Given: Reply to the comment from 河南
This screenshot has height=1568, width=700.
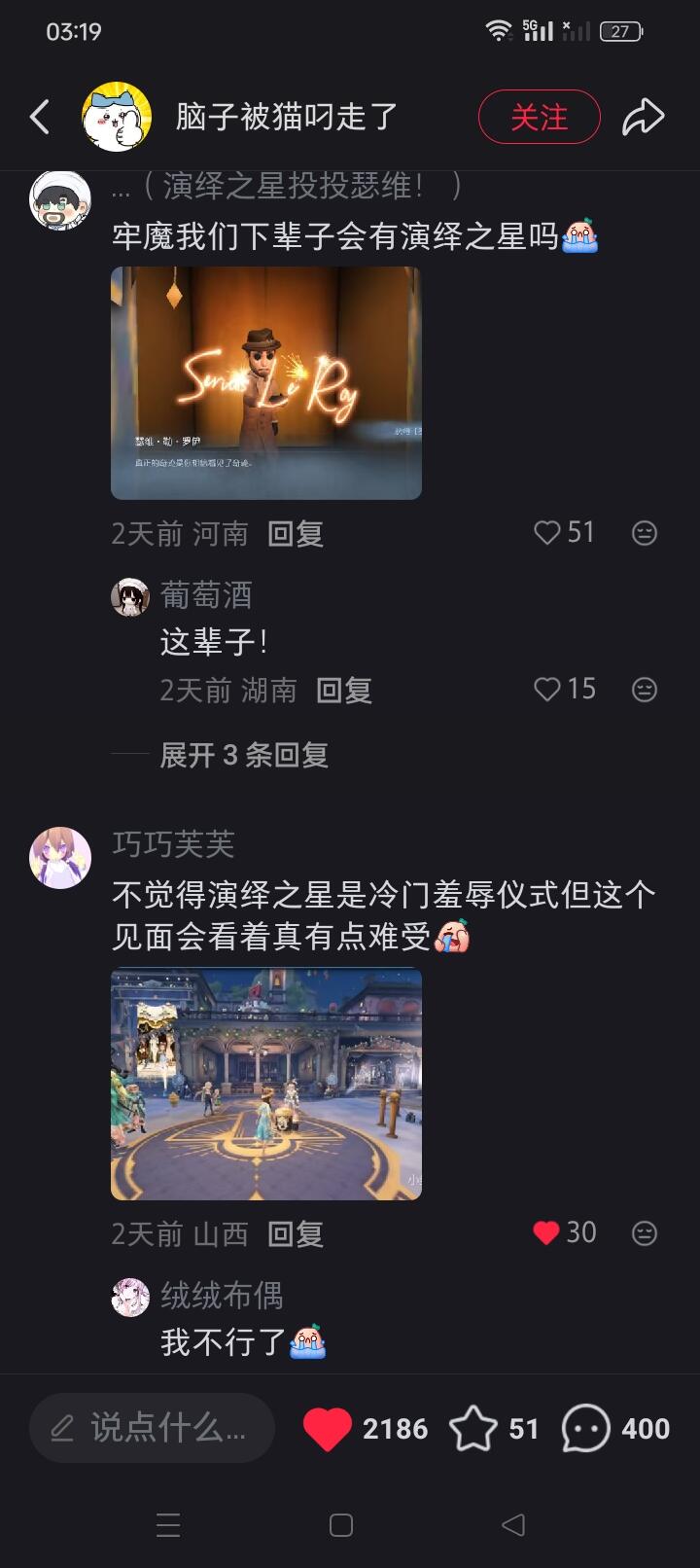Looking at the screenshot, I should click(296, 533).
